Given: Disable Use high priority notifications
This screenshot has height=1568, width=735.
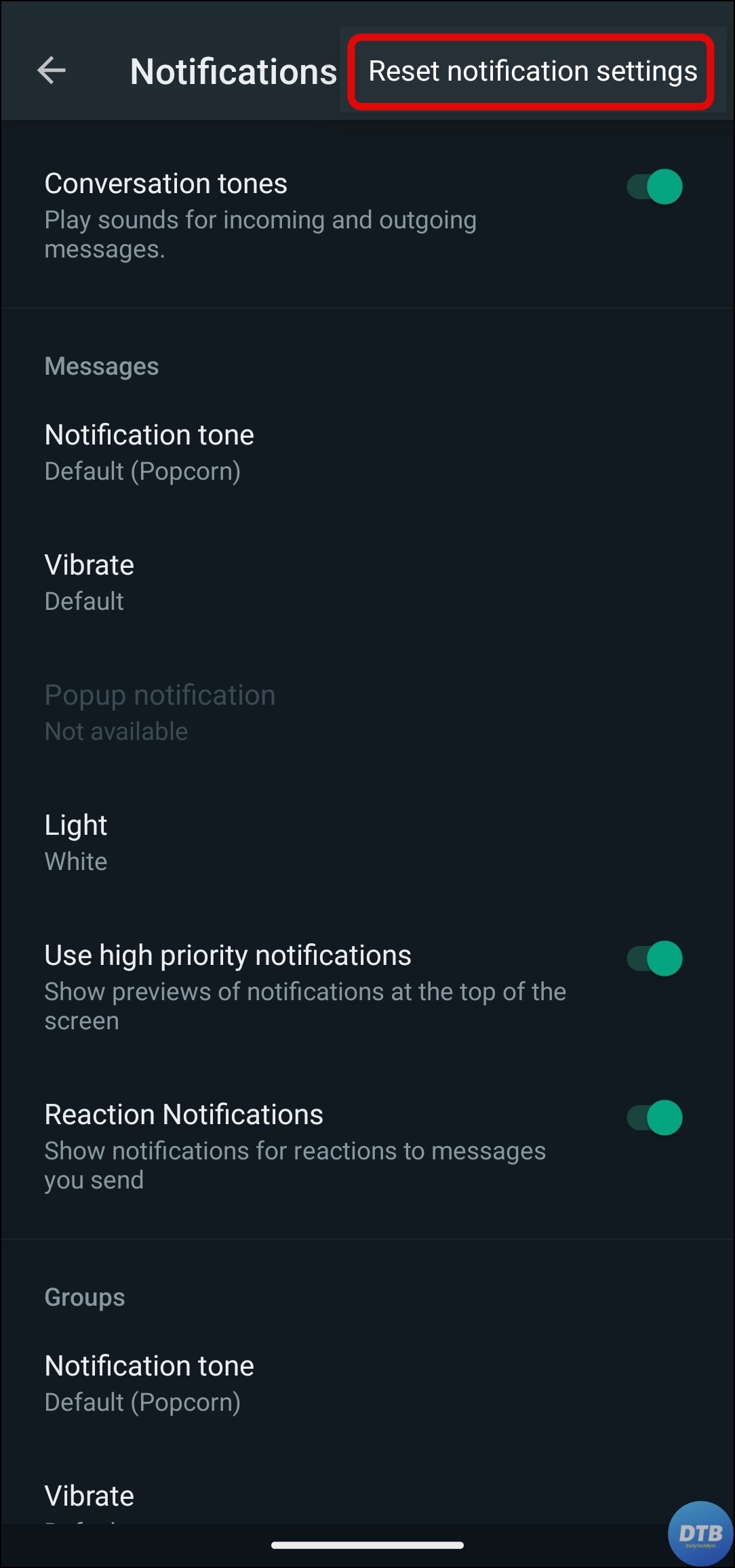Looking at the screenshot, I should [x=654, y=959].
